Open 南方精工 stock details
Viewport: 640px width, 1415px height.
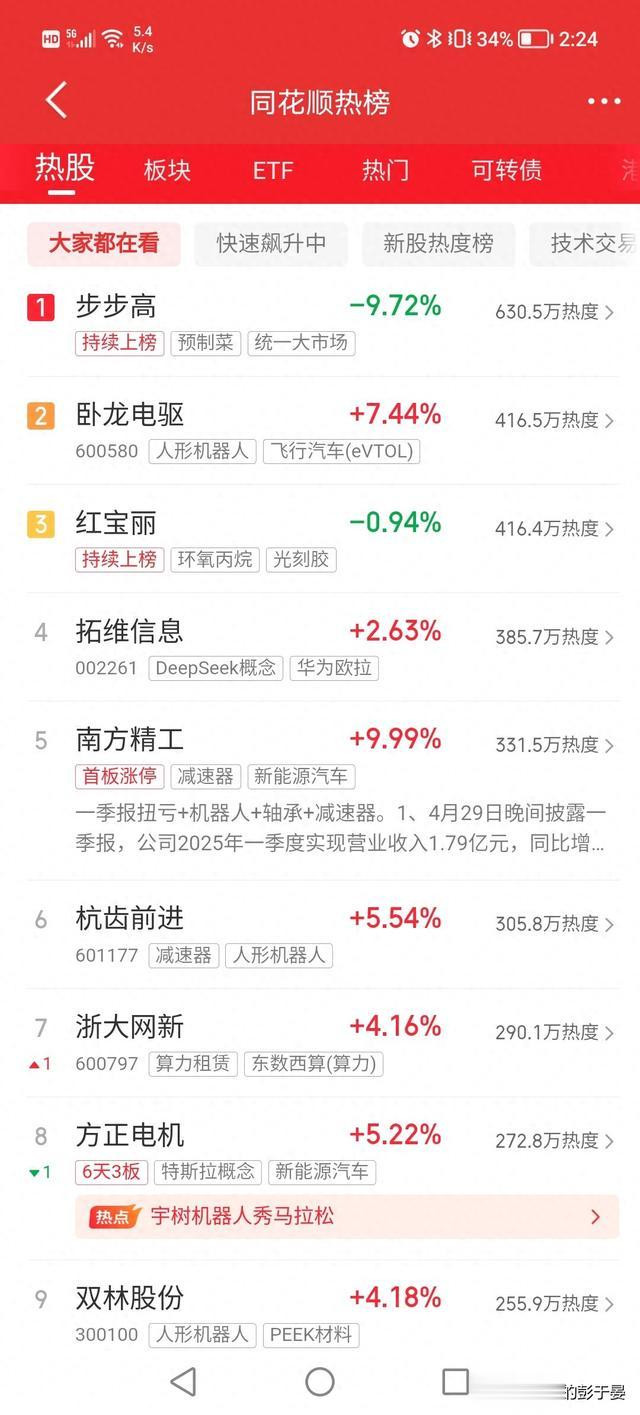click(320, 791)
